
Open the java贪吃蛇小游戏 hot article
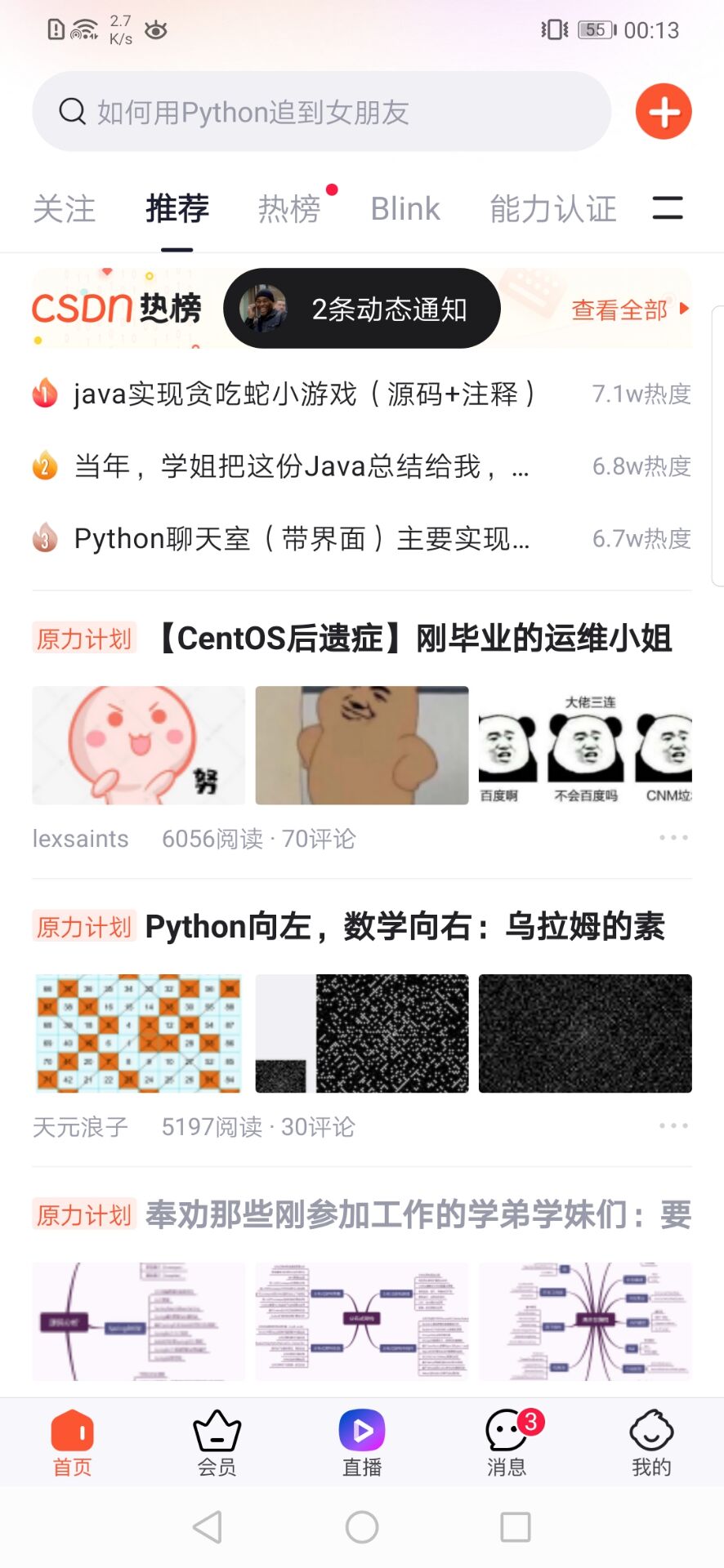(304, 394)
